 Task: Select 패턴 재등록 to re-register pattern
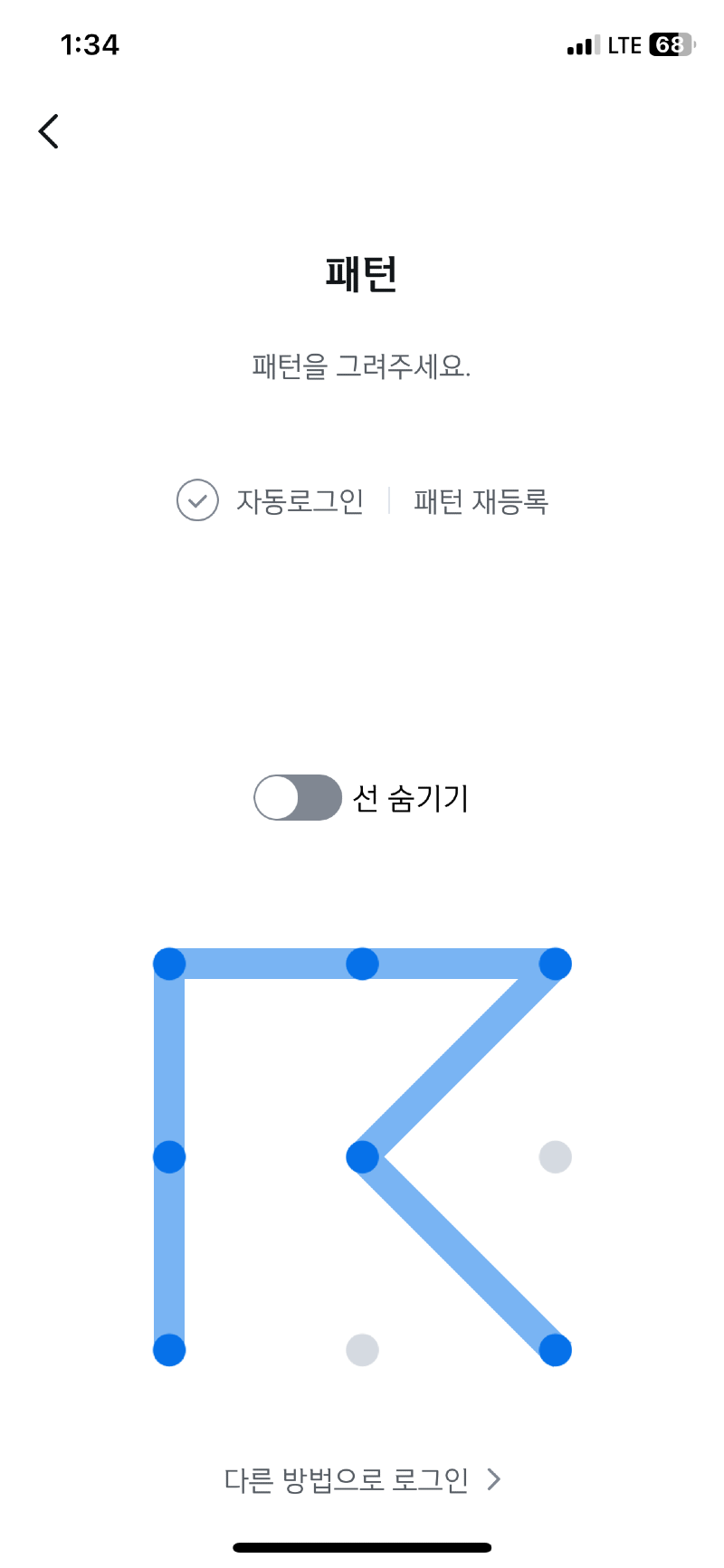click(x=482, y=500)
